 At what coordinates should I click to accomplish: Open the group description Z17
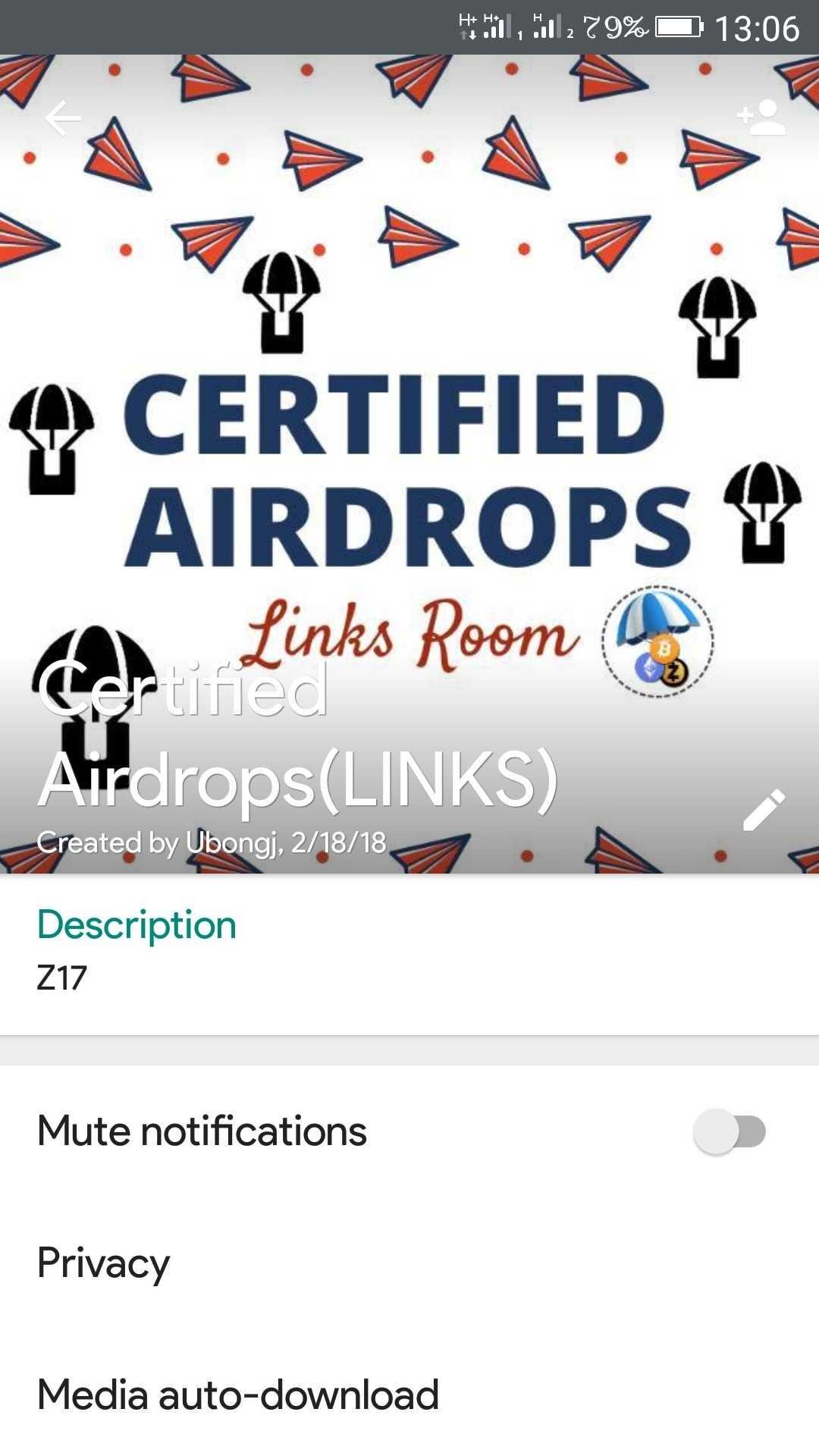[409, 955]
